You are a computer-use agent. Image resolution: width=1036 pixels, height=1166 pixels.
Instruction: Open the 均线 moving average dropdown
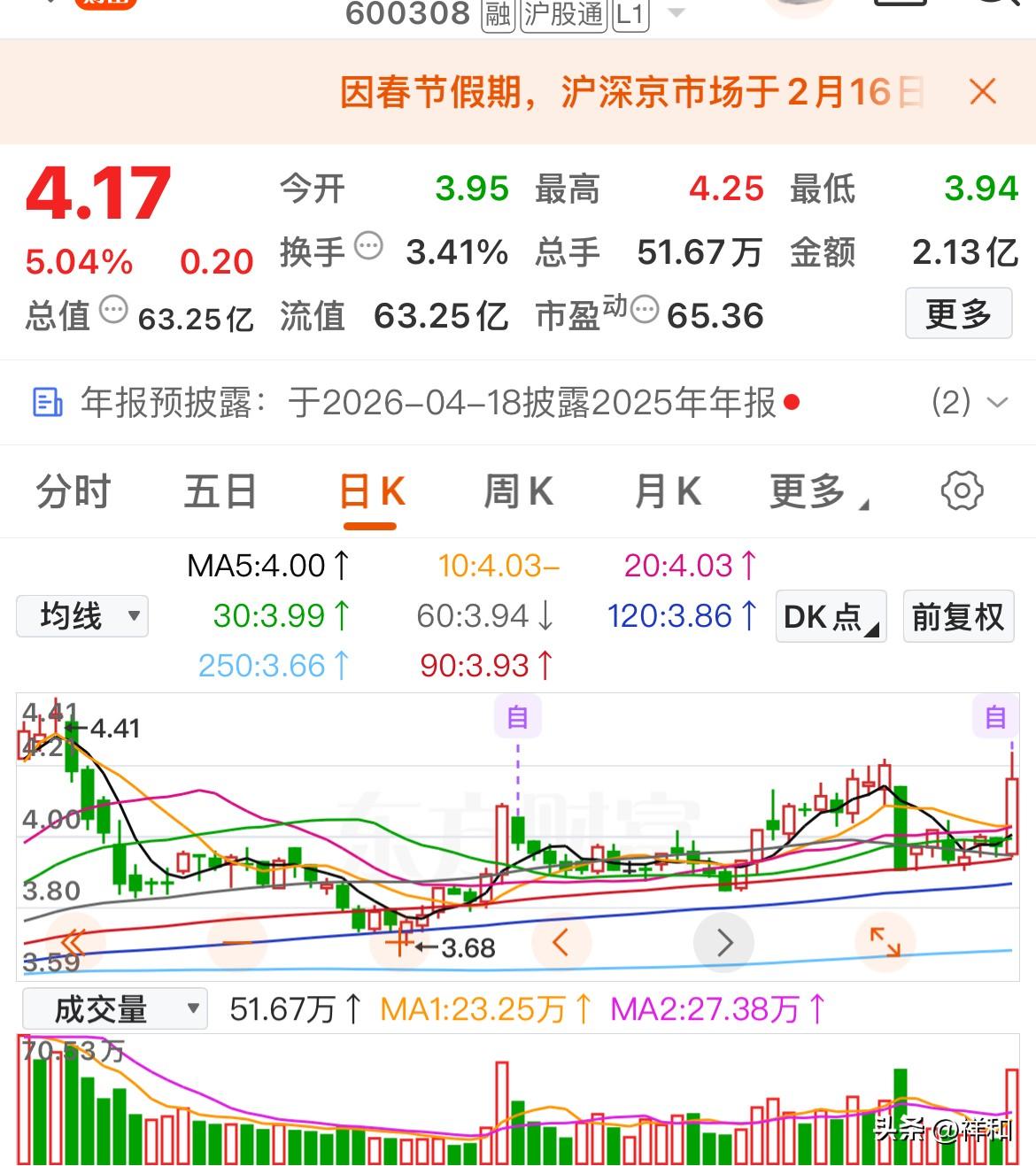point(81,616)
